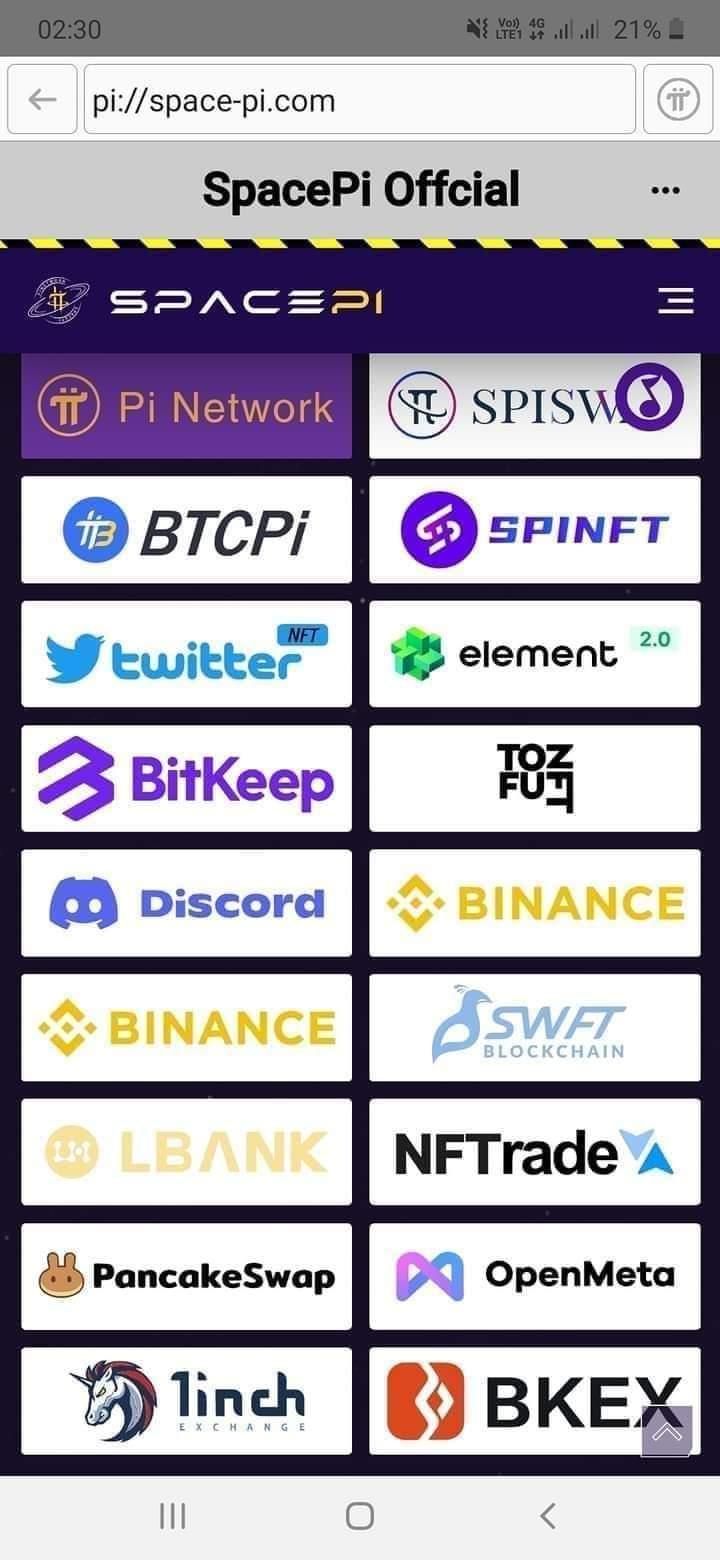Open the Pi icon button beside address bar
Viewport: 720px width, 1560px height.
coord(677,99)
